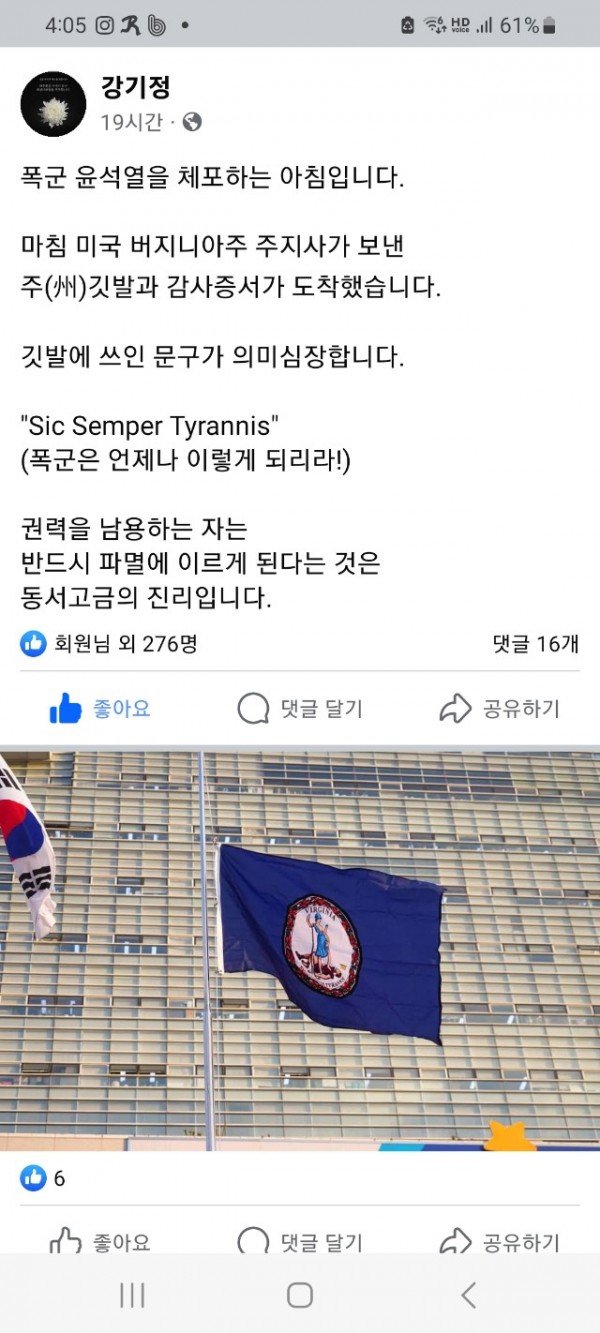Tap 댓글 달기 under the post text
Screen dimensions: 600x1333
point(300,709)
